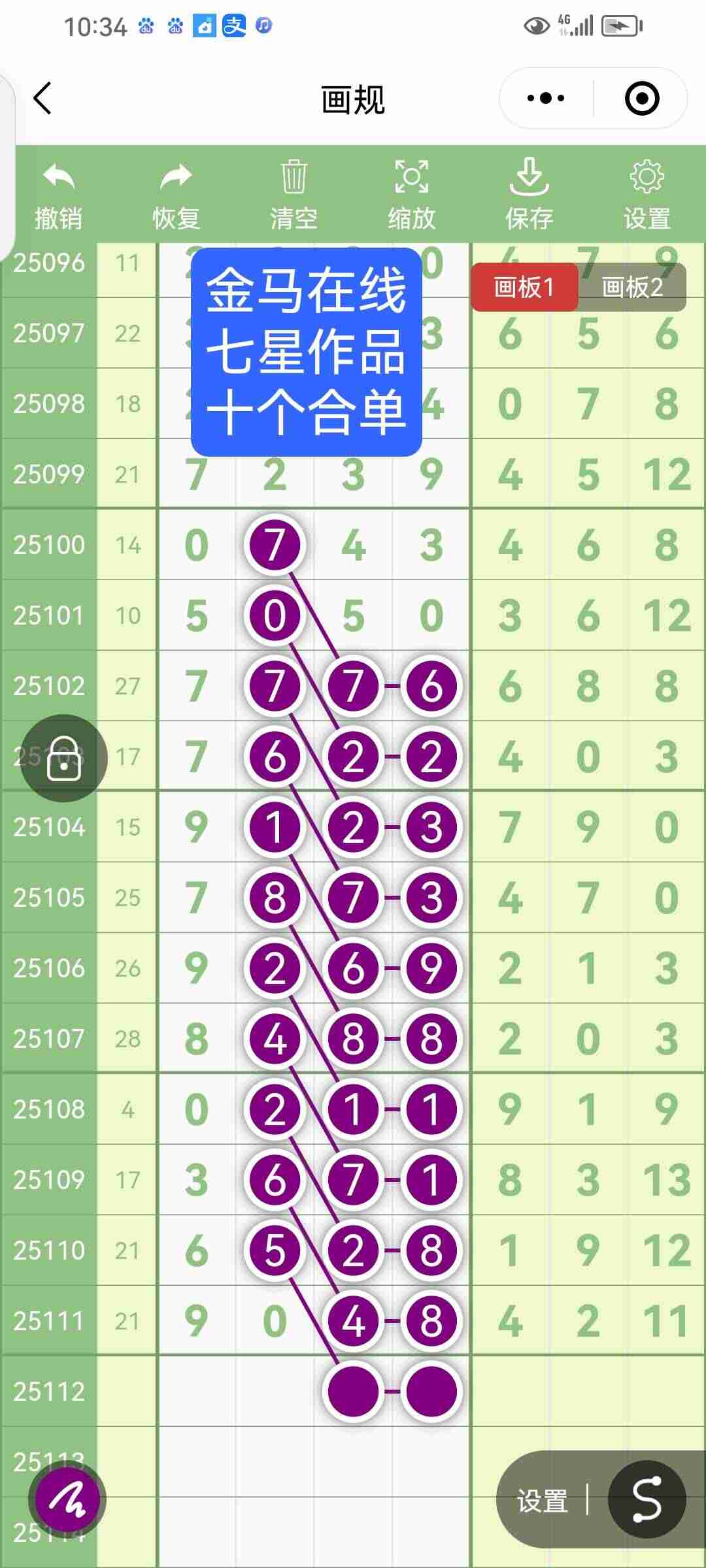This screenshot has height=1568, width=706.
Task: Tap the Baidu notification paw icon
Action: (x=145, y=27)
